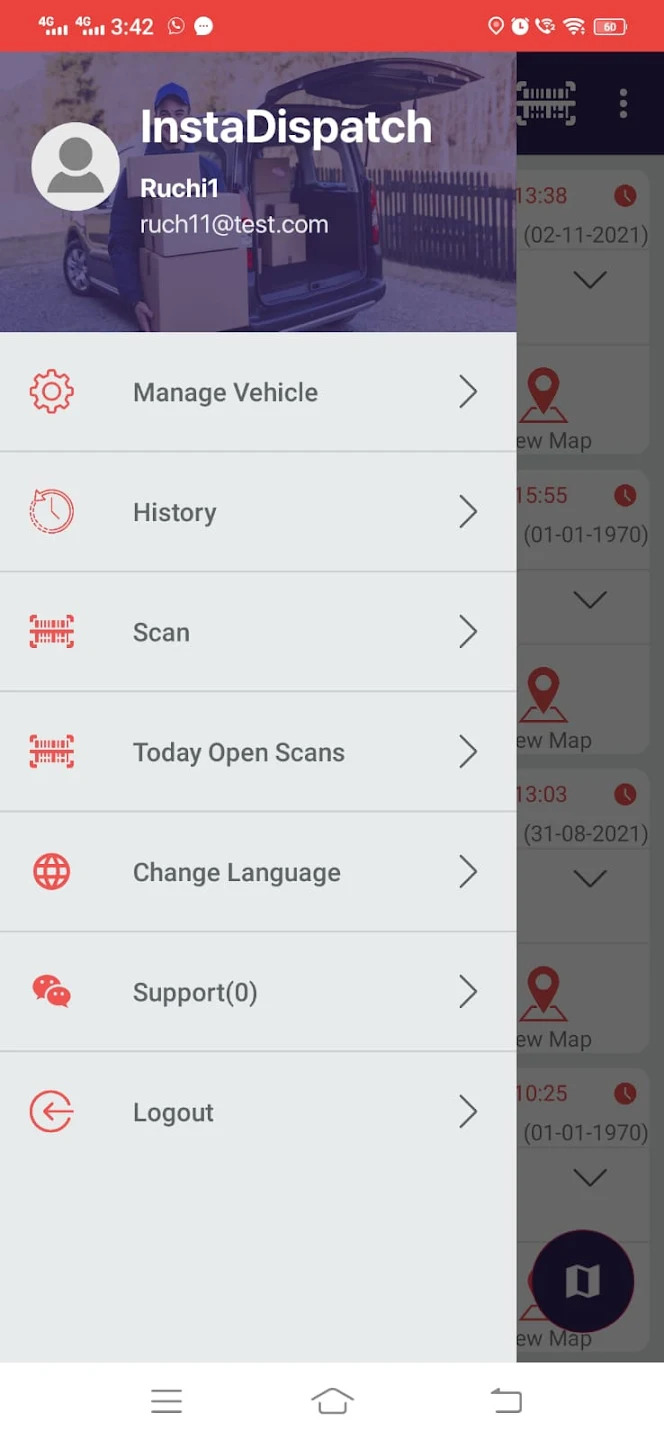Image resolution: width=664 pixels, height=1440 pixels.
Task: Open Manage Vehicle from the drawer
Action: click(x=258, y=392)
